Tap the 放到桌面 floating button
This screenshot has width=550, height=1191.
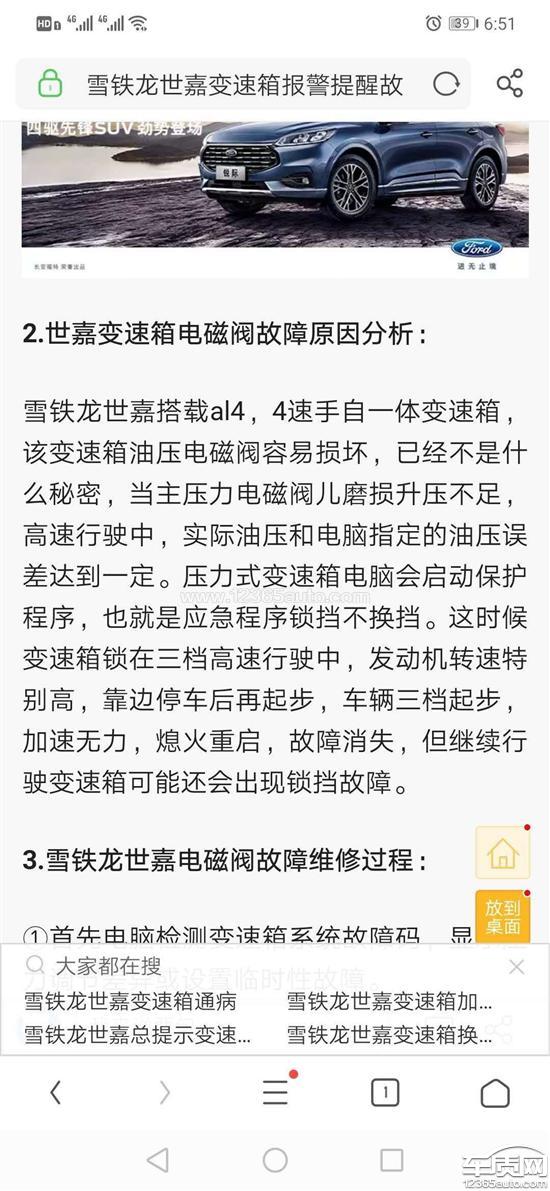click(x=503, y=917)
